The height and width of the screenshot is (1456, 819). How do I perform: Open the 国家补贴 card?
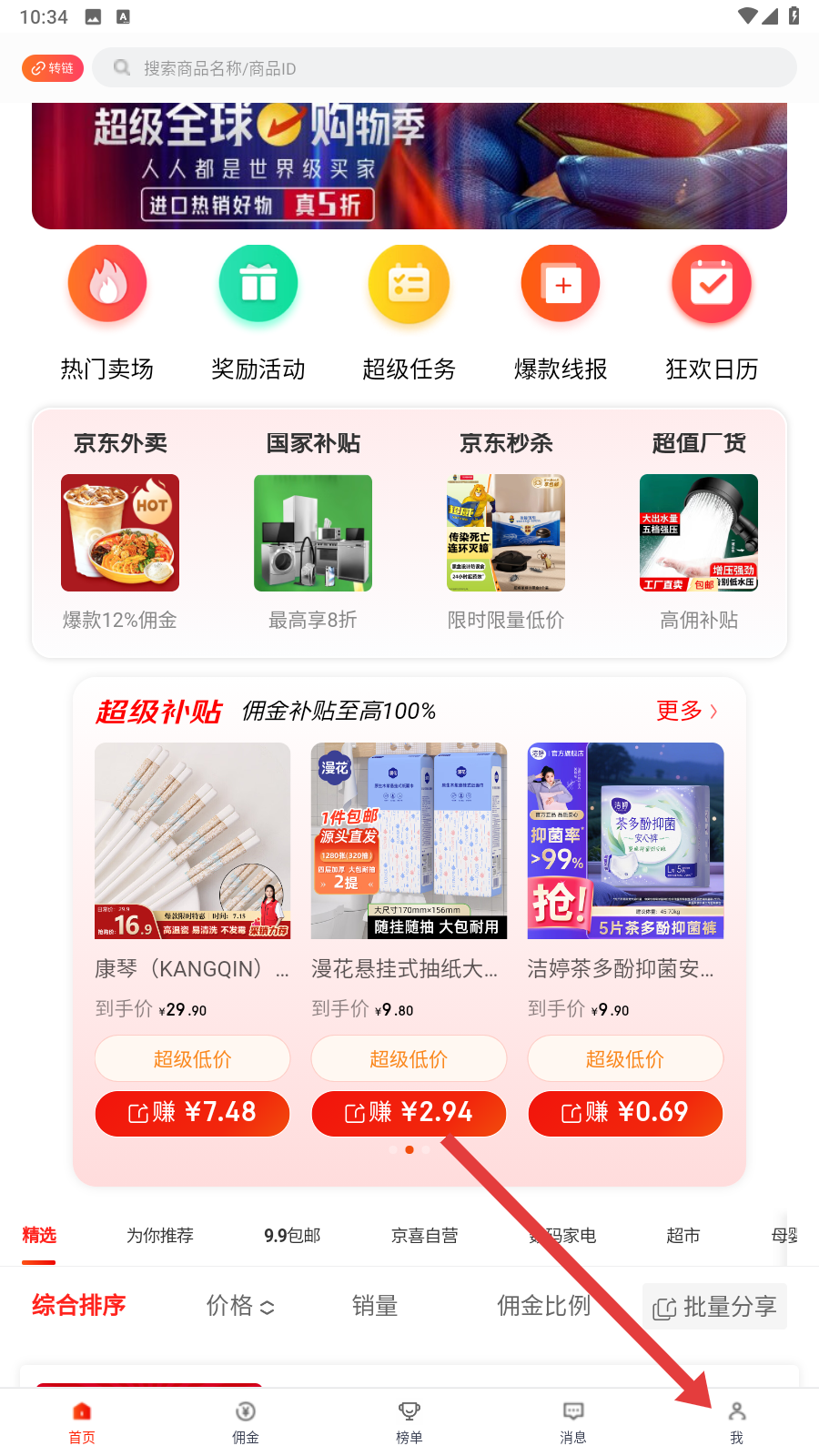(313, 532)
